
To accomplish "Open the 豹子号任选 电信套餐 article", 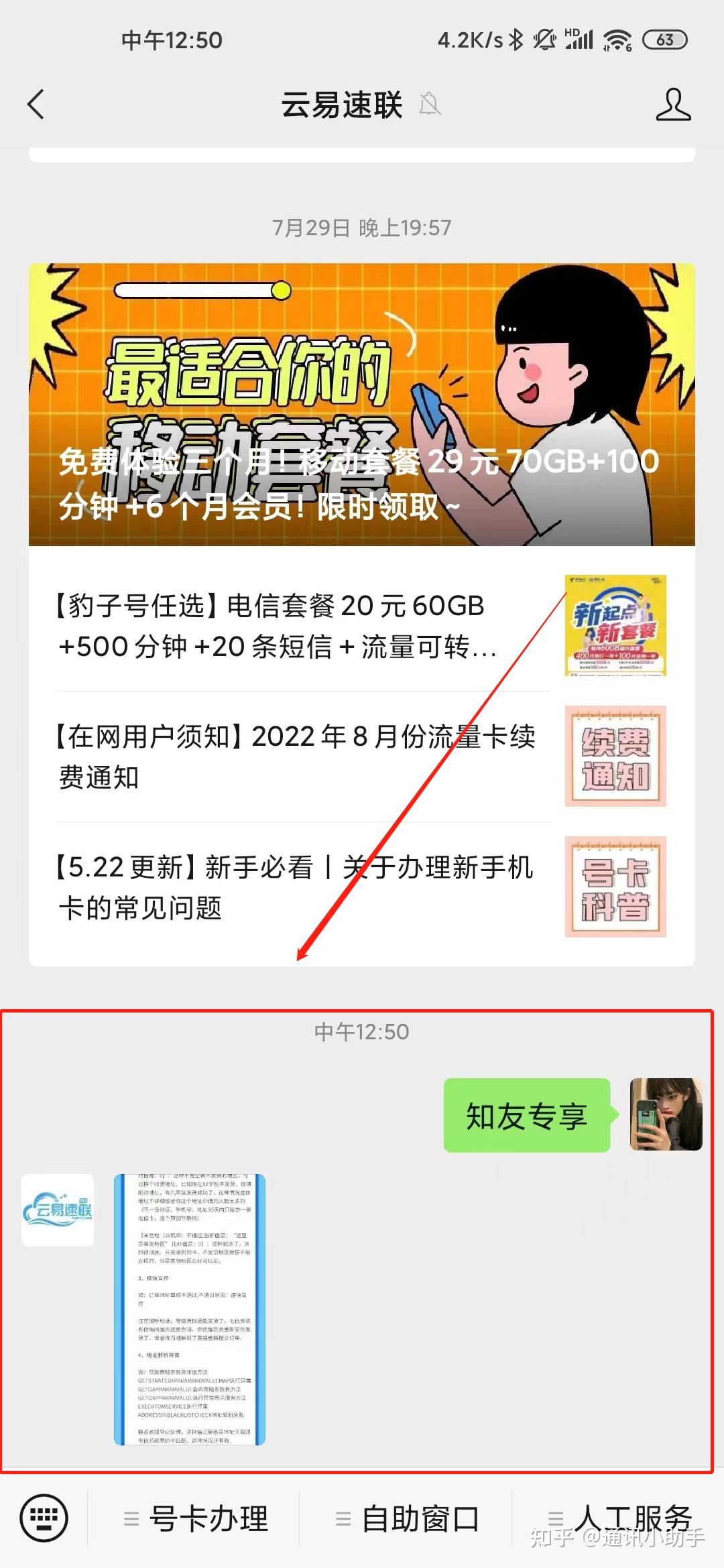I will pyautogui.click(x=302, y=626).
